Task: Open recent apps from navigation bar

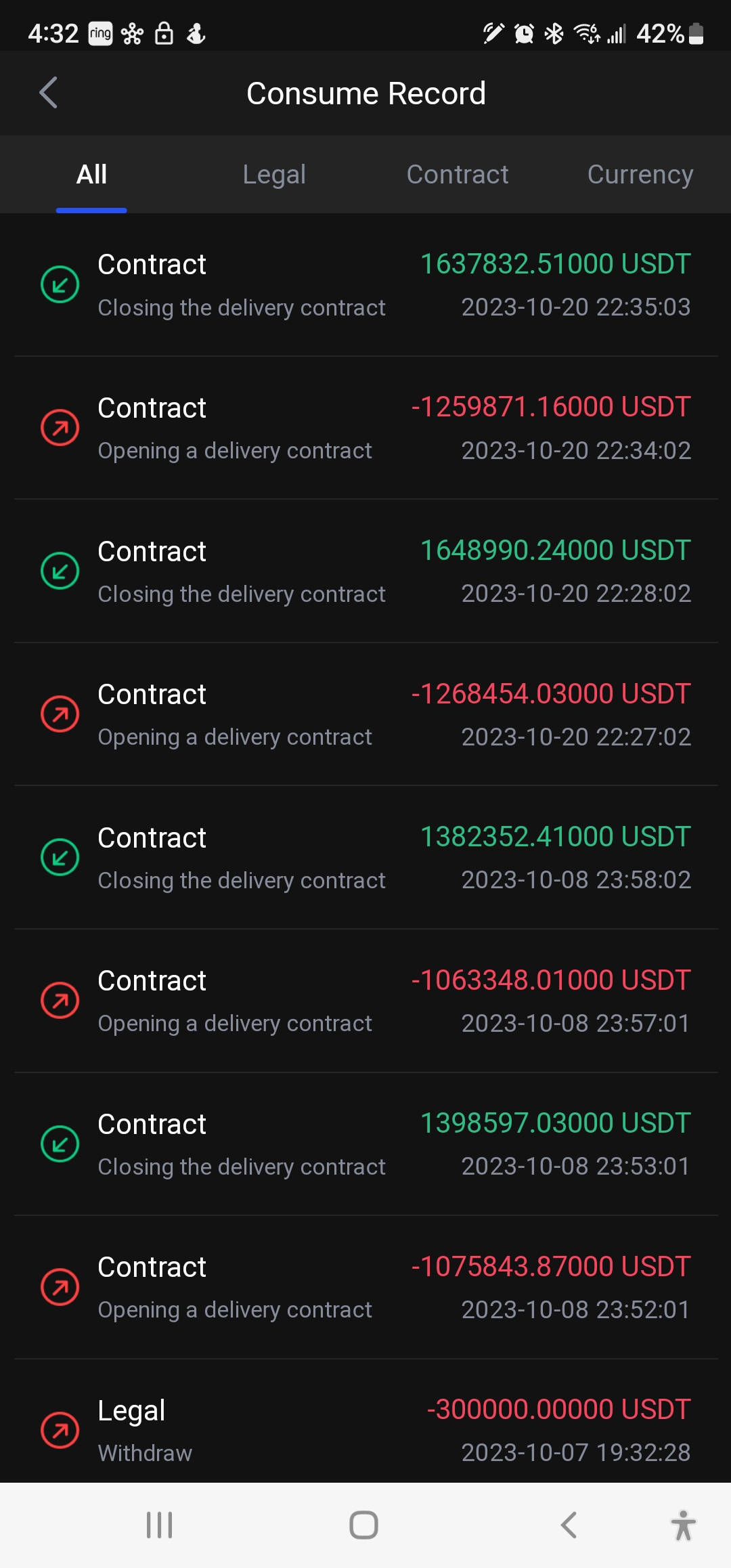Action: 160,1525
